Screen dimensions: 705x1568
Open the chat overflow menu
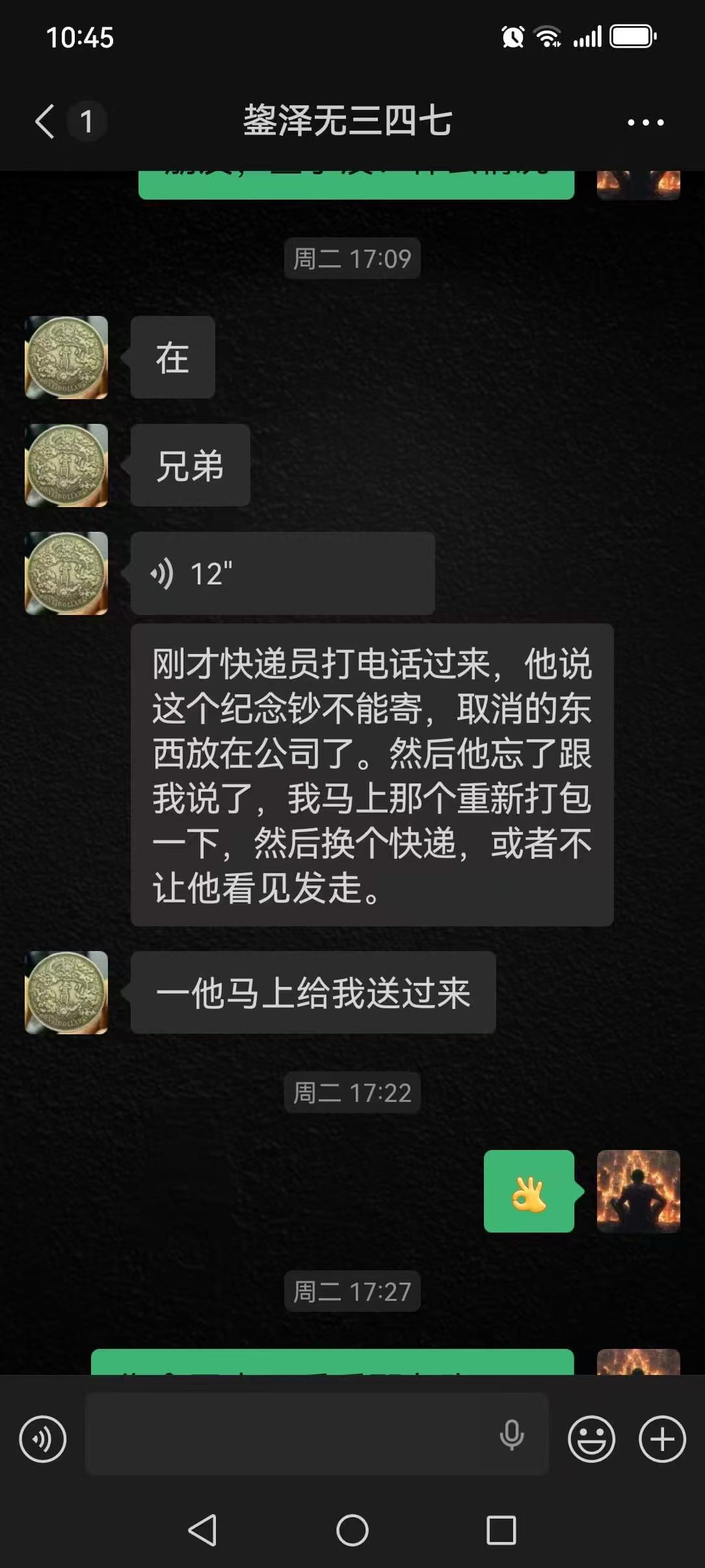tap(645, 122)
